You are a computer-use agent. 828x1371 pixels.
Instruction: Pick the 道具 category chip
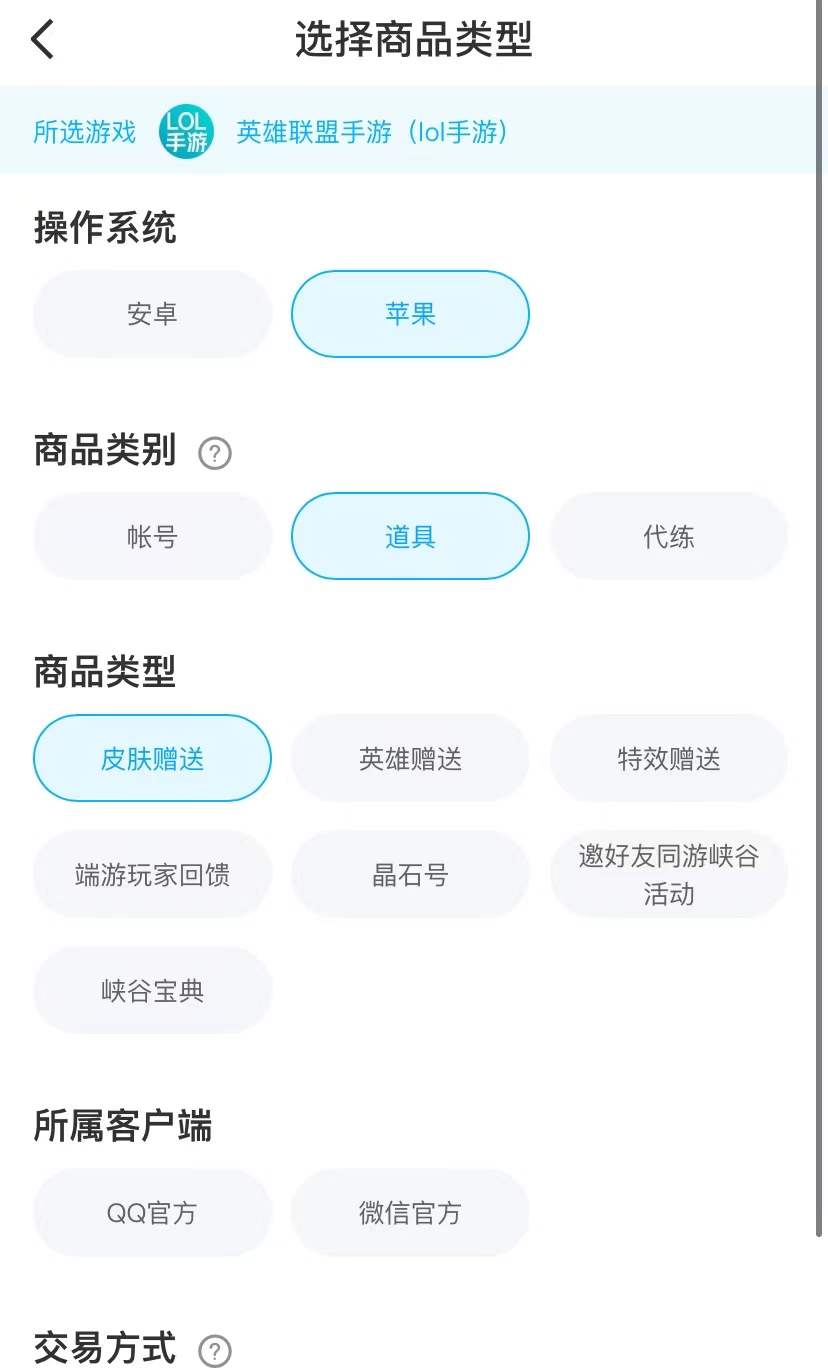pyautogui.click(x=410, y=537)
